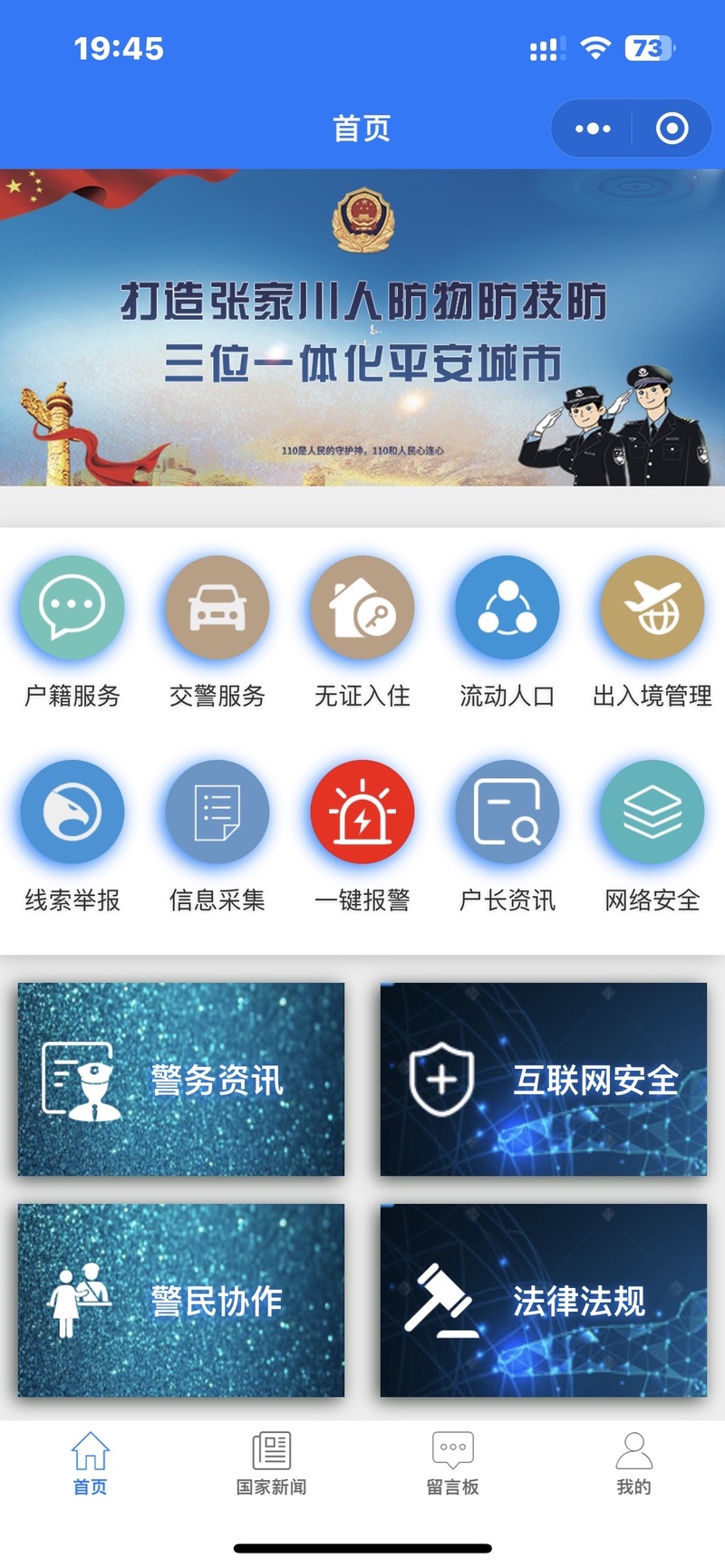
Task: Open the mini program more options menu
Action: click(594, 129)
